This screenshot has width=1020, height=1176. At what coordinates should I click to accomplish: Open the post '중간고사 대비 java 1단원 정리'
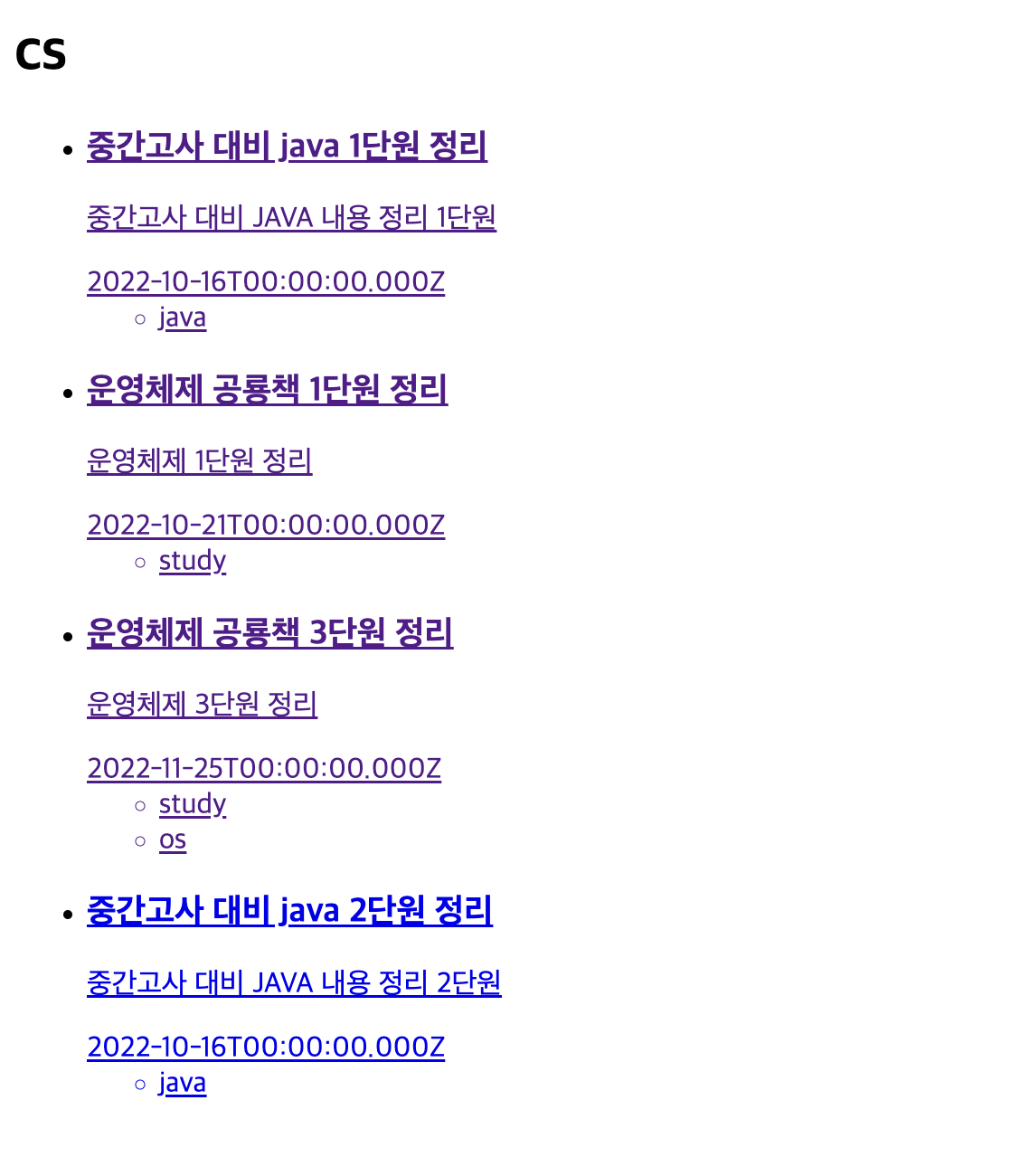287,146
